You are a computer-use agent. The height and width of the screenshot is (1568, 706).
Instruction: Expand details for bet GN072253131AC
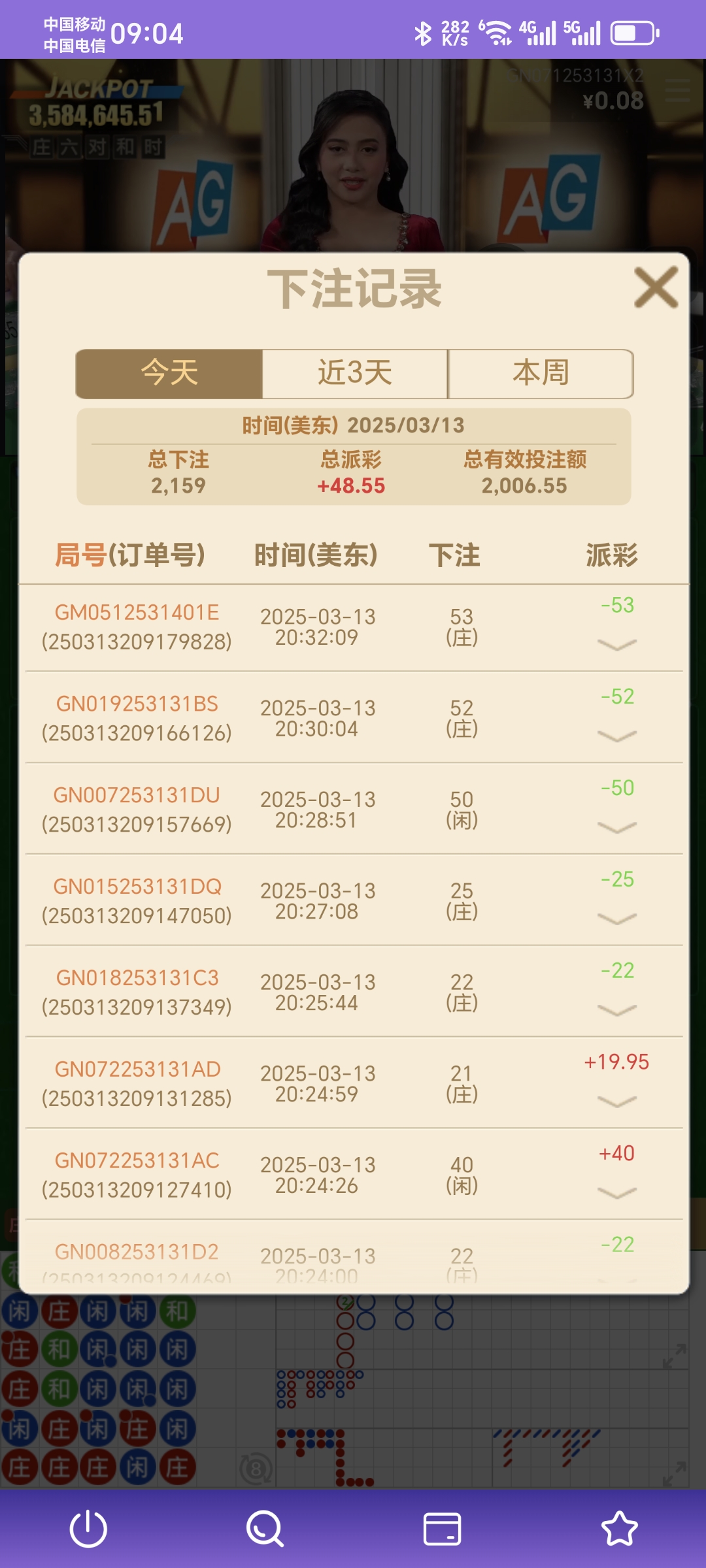[616, 1194]
